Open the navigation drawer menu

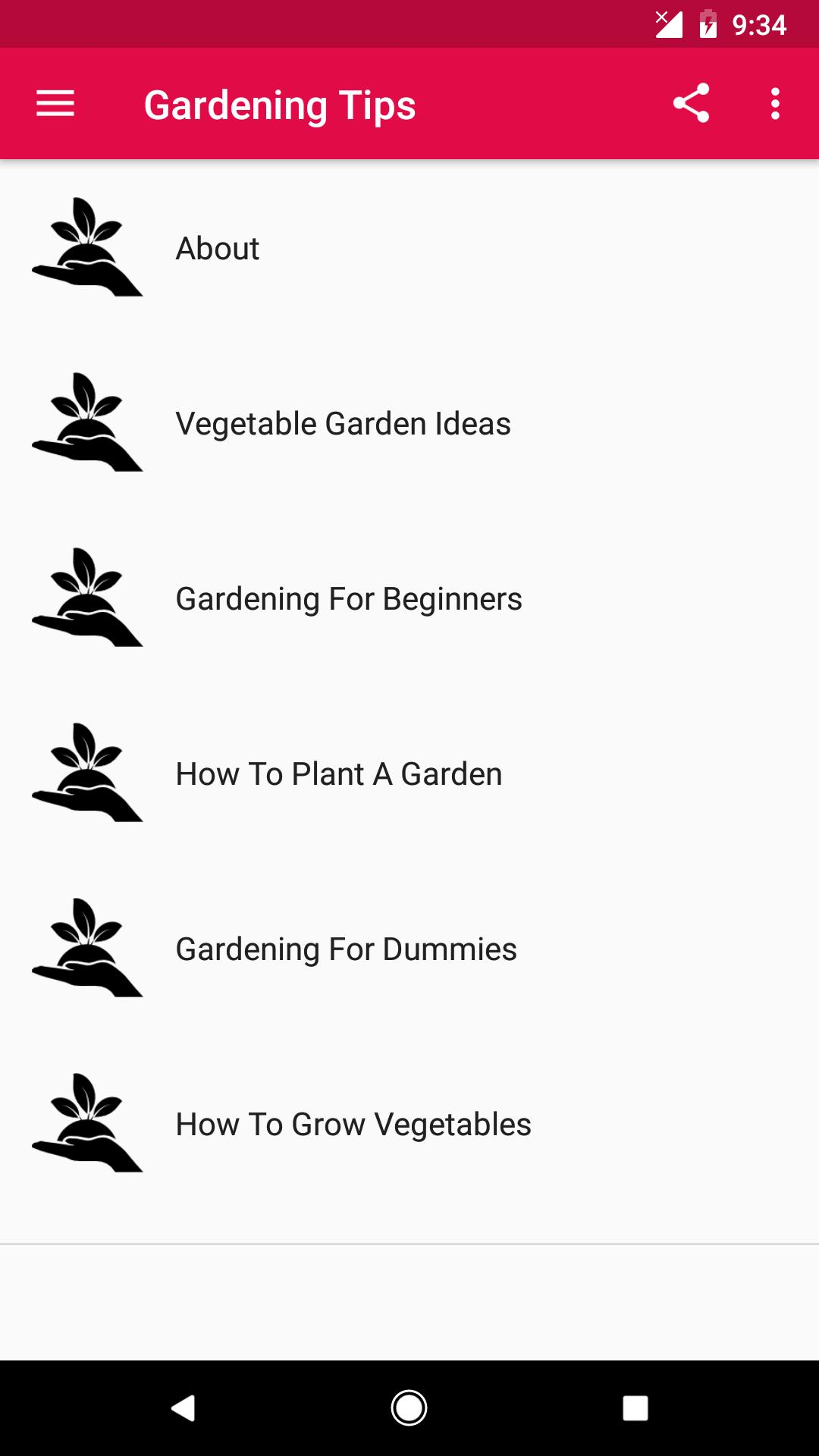click(55, 104)
